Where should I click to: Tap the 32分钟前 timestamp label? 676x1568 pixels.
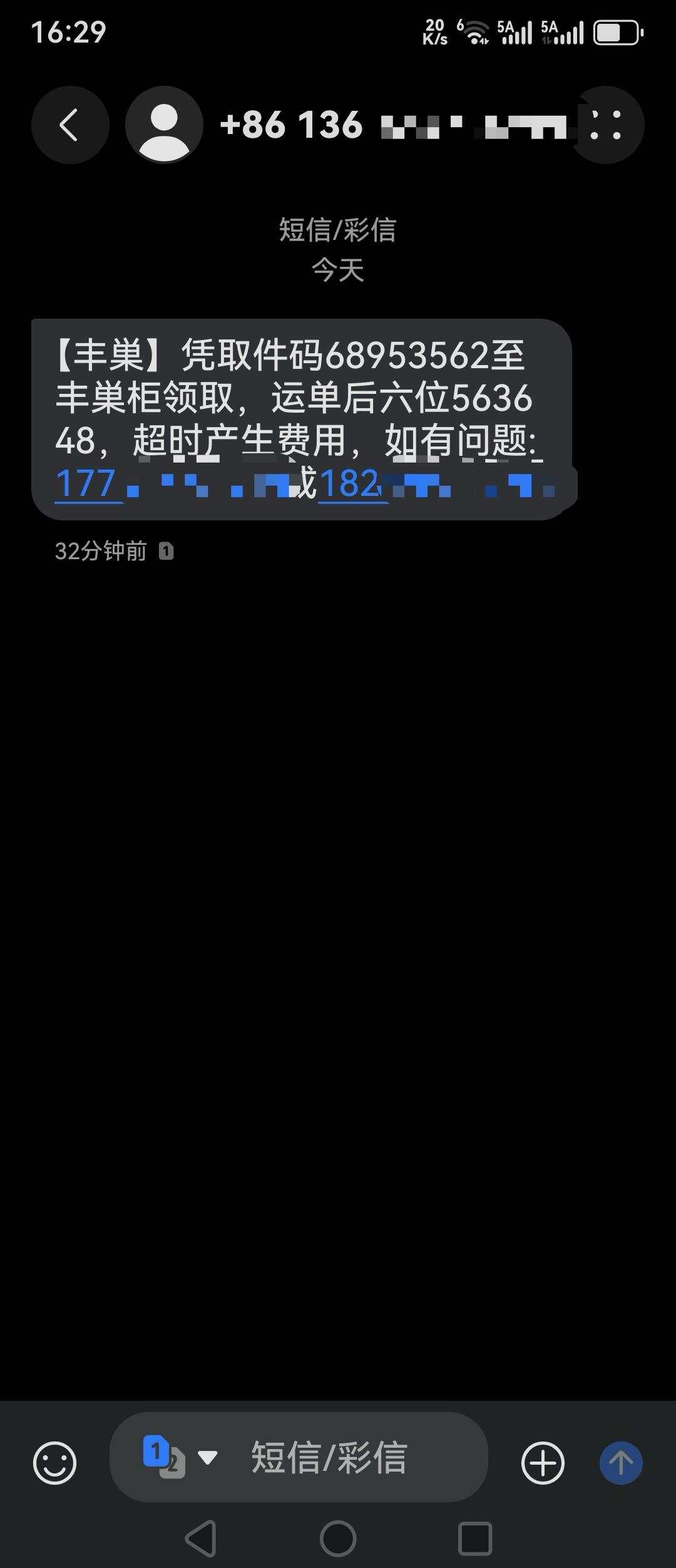[x=101, y=551]
